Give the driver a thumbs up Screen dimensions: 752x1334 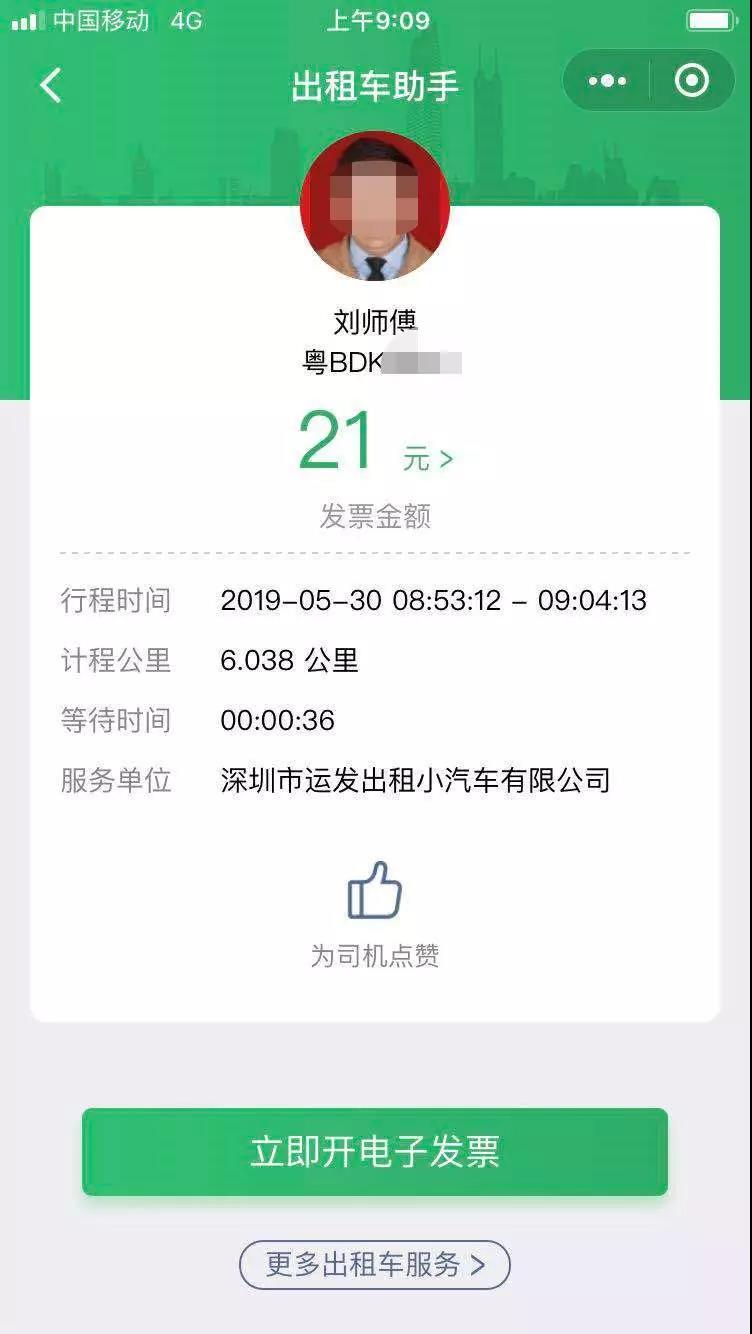tap(375, 890)
